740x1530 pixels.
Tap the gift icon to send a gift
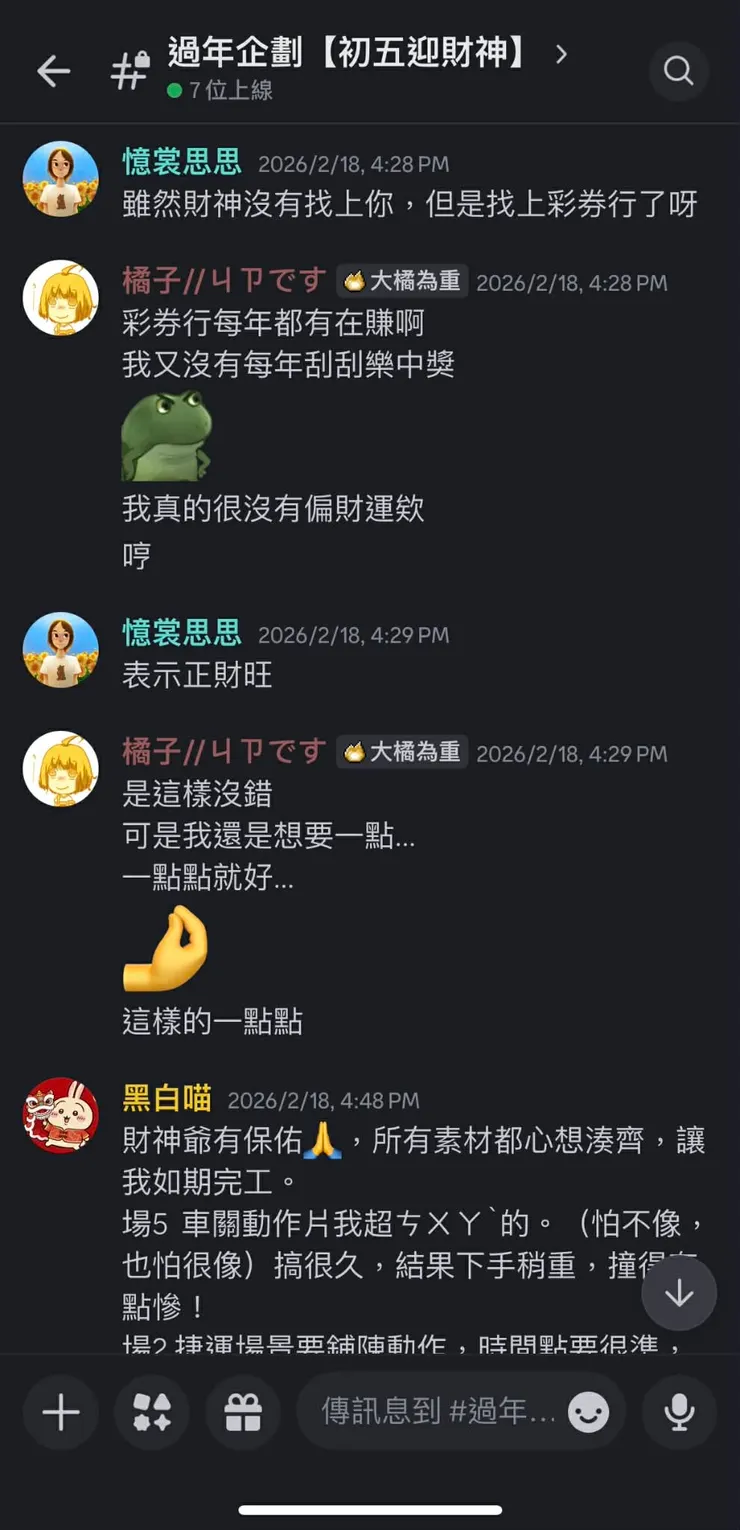click(242, 1412)
